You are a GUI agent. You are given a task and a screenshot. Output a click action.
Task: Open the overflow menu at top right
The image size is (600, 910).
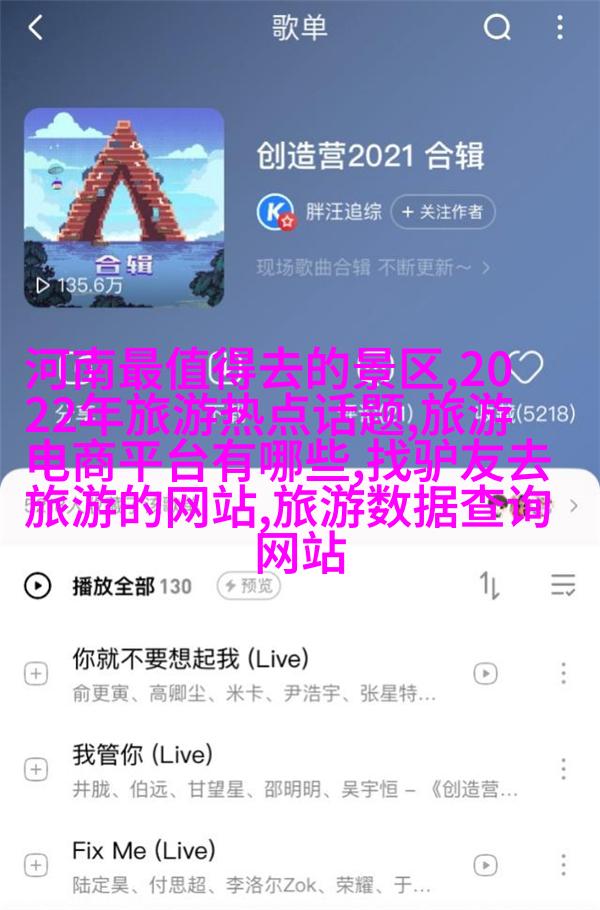(x=564, y=28)
